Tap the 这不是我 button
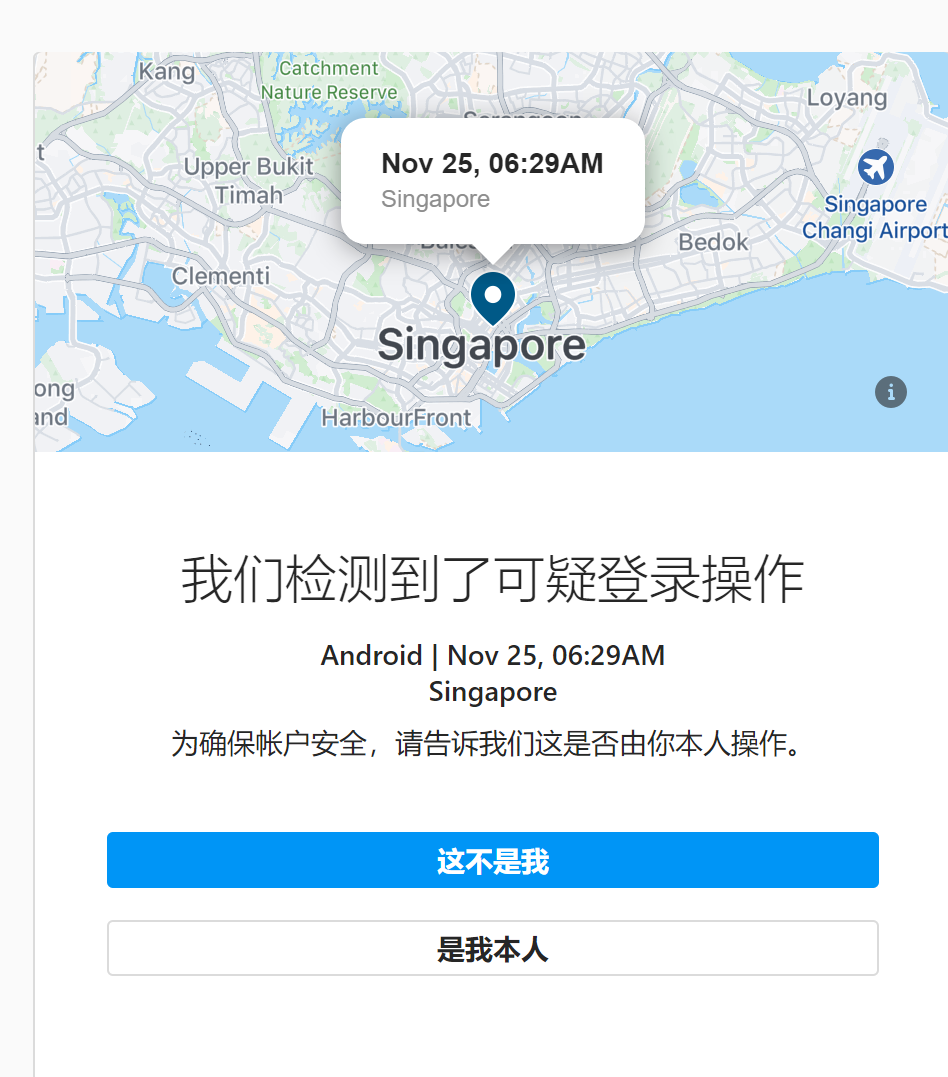The height and width of the screenshot is (1077, 948). 492,860
